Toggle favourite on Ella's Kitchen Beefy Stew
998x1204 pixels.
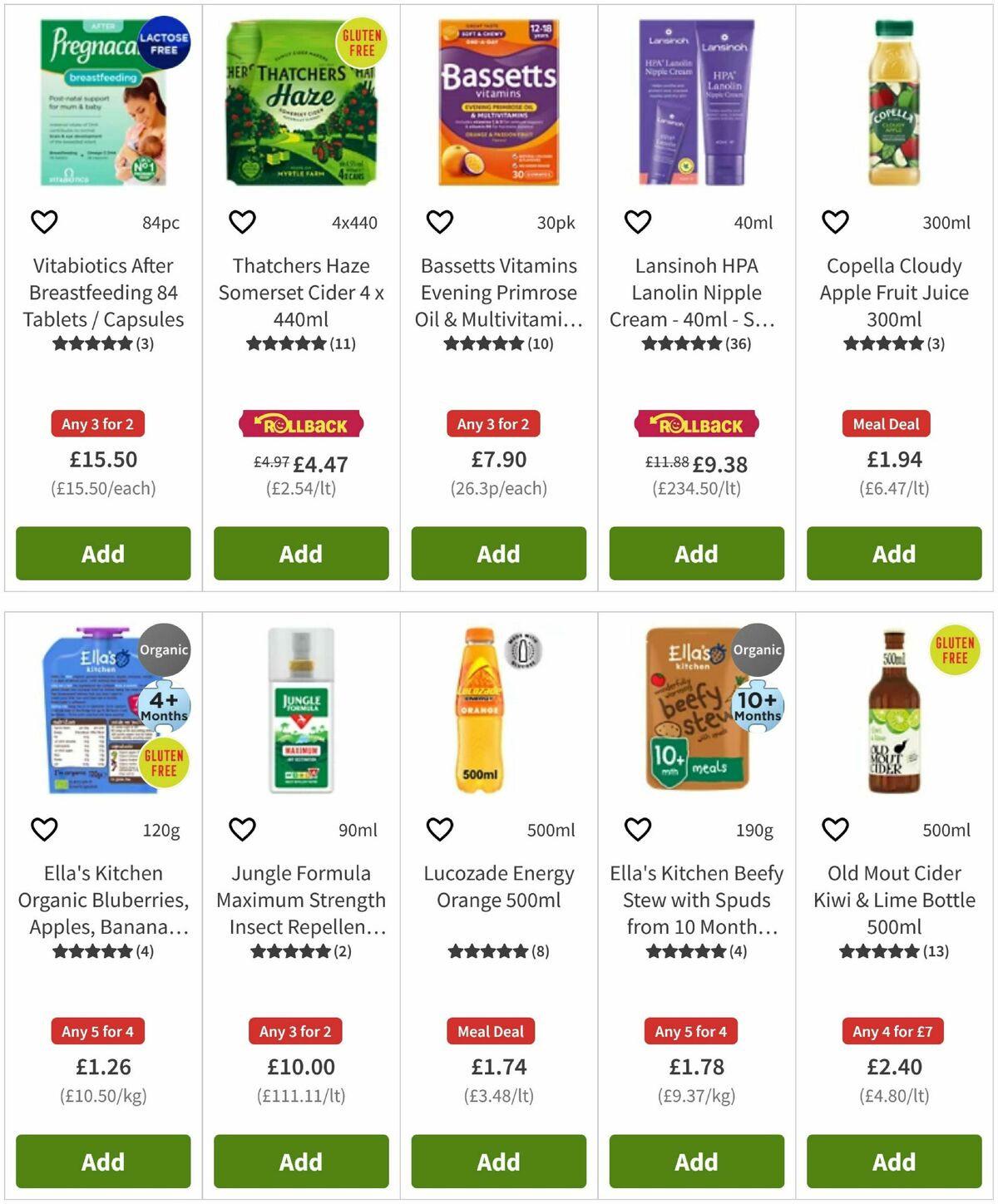pyautogui.click(x=636, y=829)
